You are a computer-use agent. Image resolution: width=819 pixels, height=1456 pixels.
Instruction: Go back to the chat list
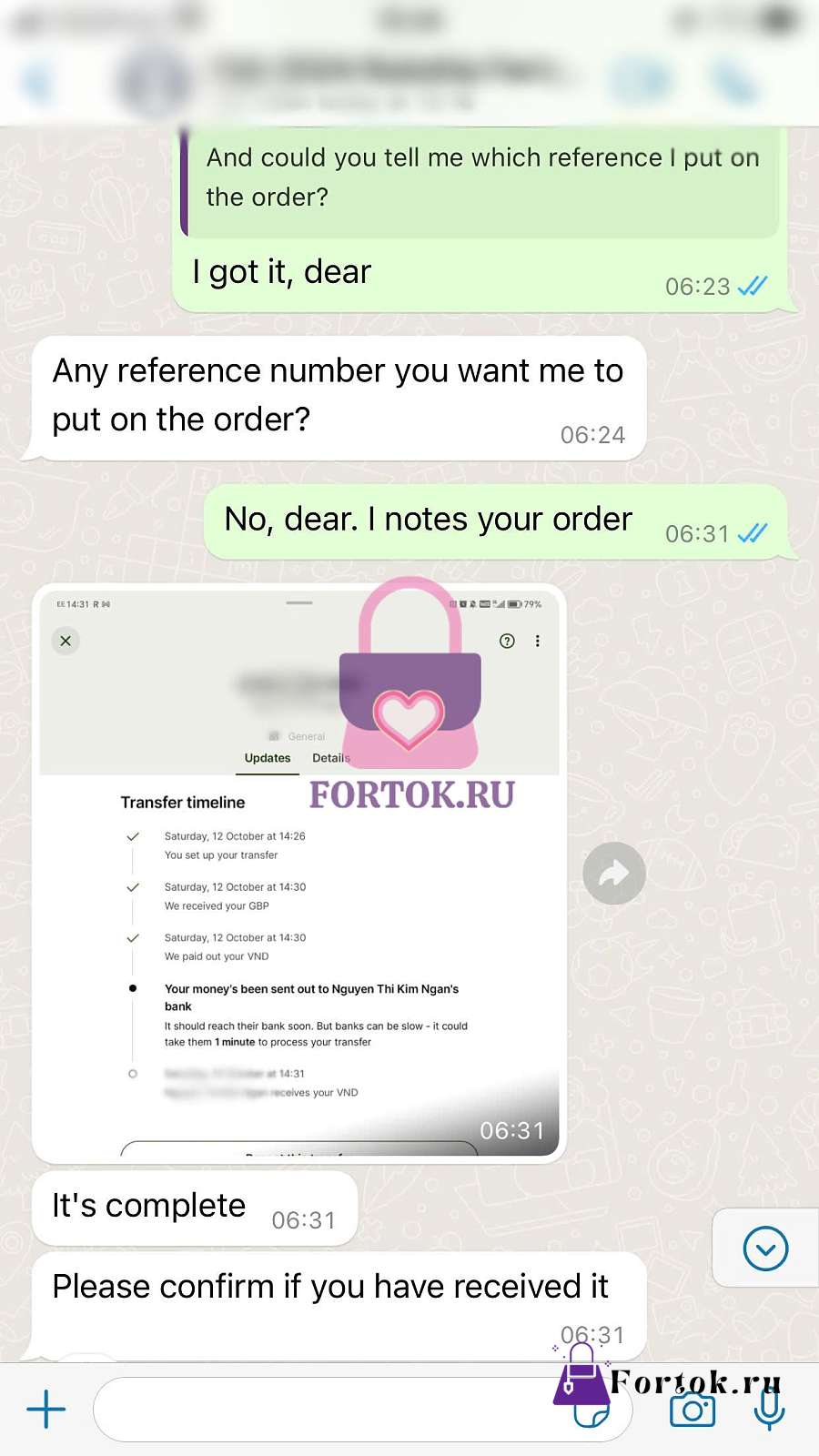[x=38, y=84]
